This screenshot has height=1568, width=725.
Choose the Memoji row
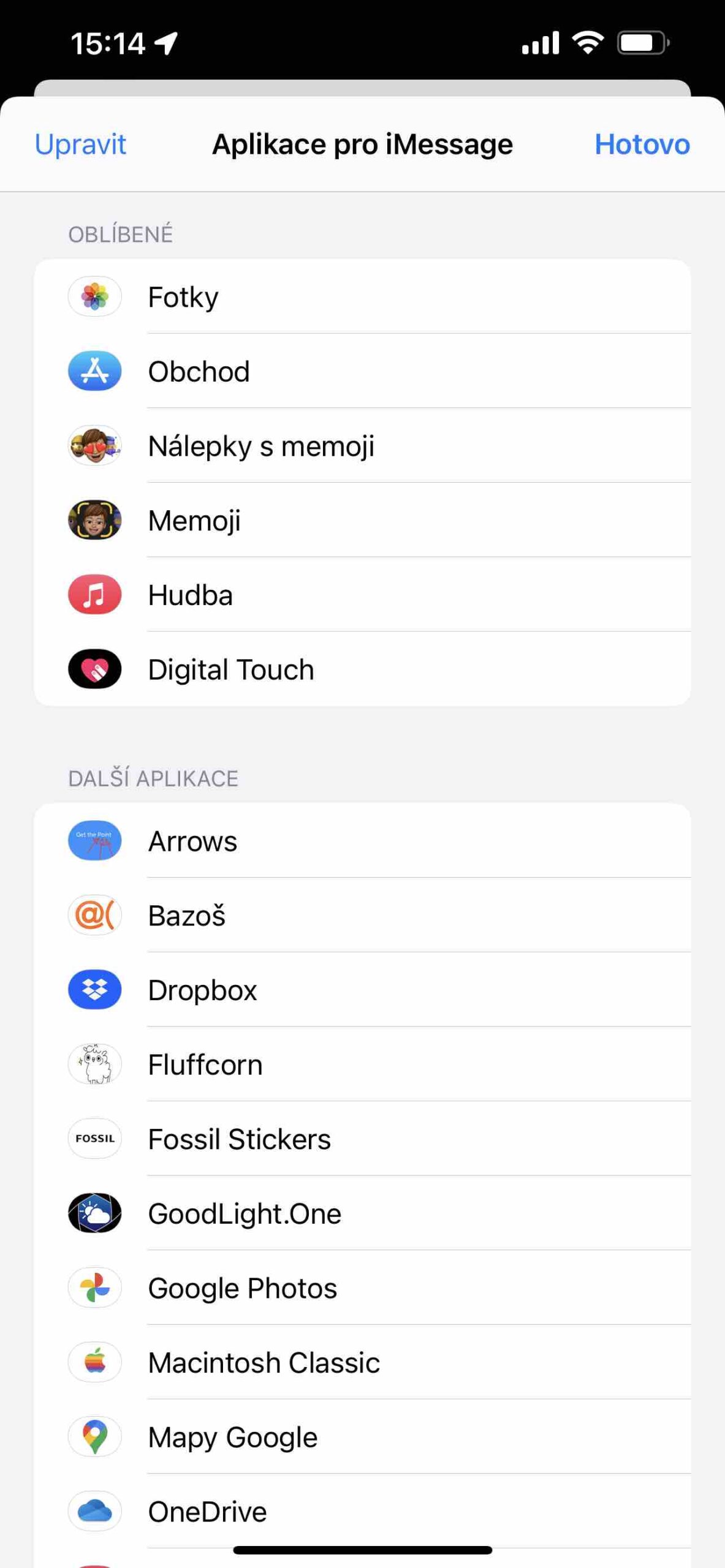tap(362, 521)
